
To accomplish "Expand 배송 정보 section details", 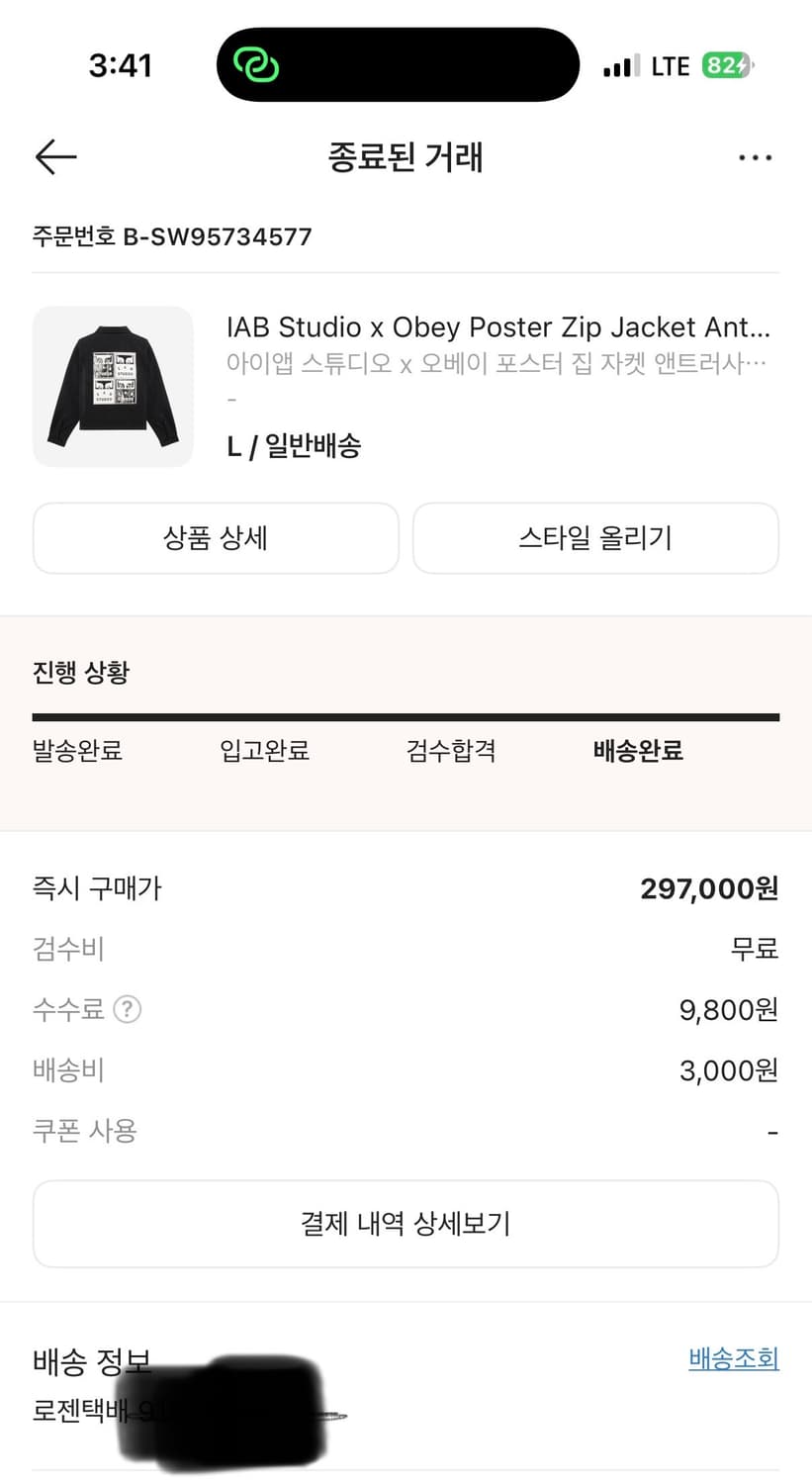I will point(88,1360).
